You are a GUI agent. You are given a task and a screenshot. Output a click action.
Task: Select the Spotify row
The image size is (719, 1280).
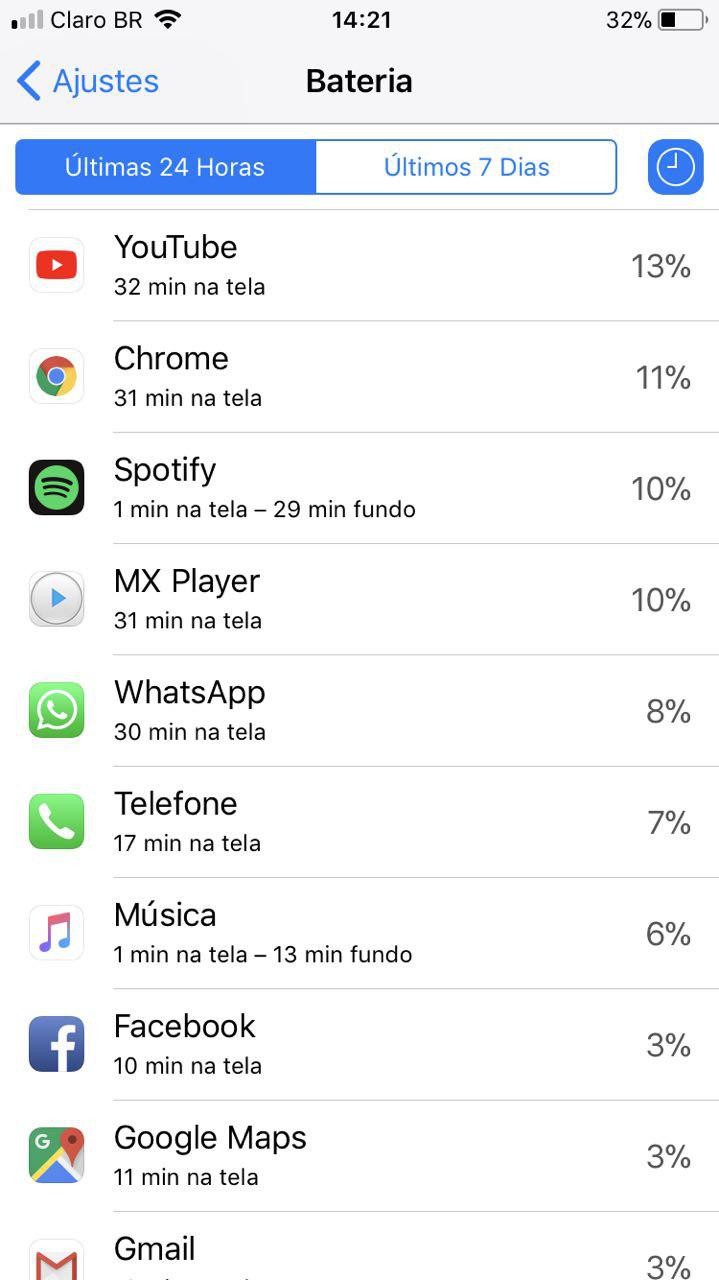pyautogui.click(x=360, y=488)
